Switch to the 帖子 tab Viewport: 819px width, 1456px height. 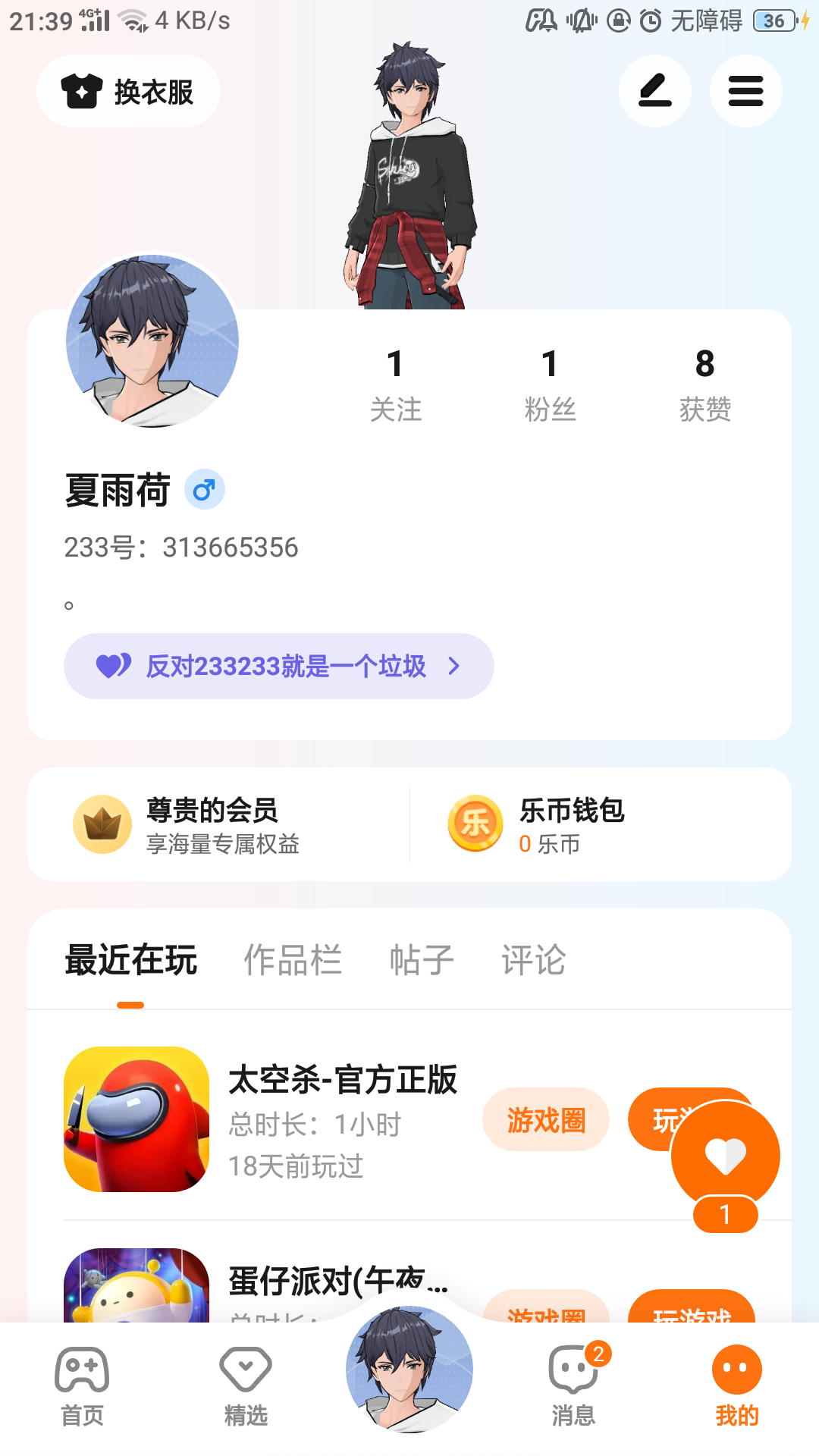[422, 960]
